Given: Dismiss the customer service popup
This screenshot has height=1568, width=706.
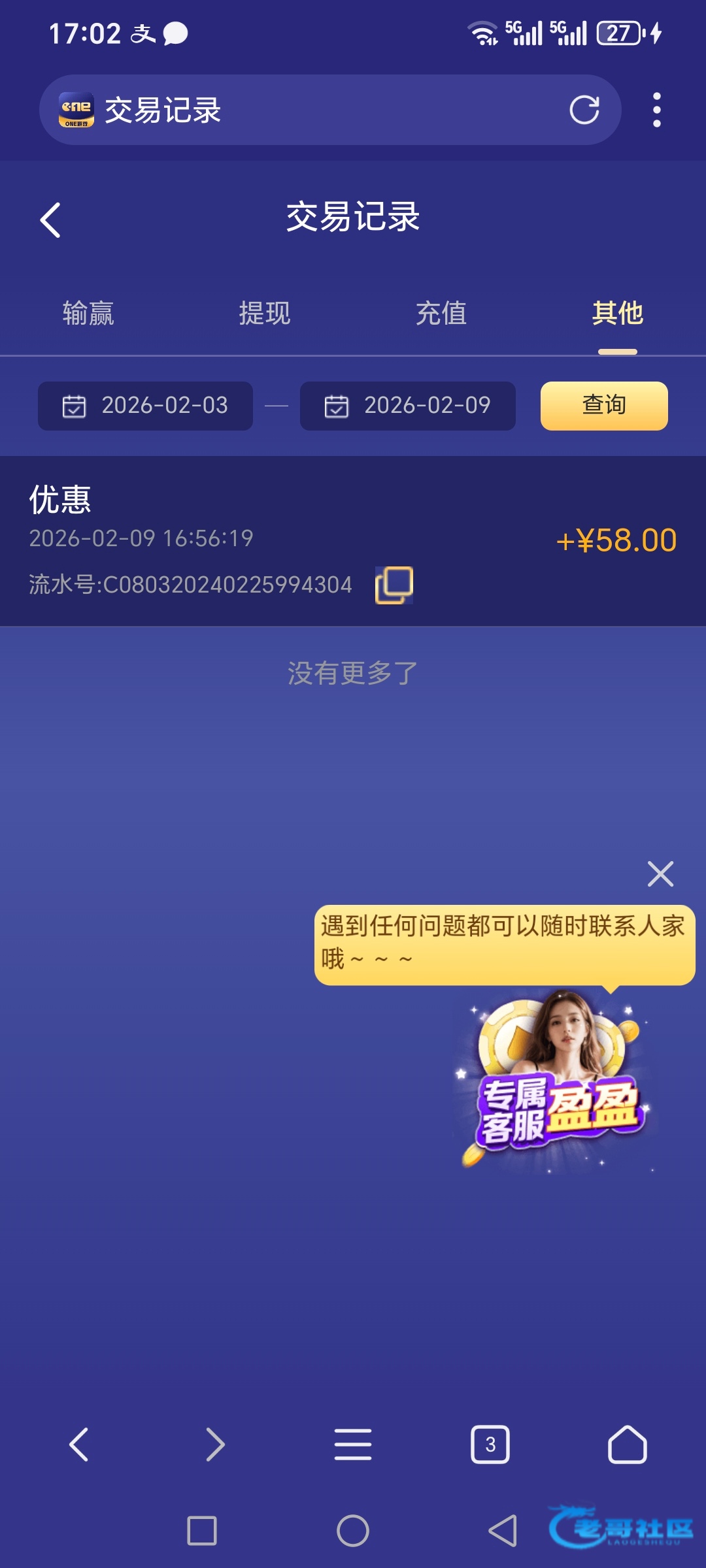Looking at the screenshot, I should (x=660, y=874).
